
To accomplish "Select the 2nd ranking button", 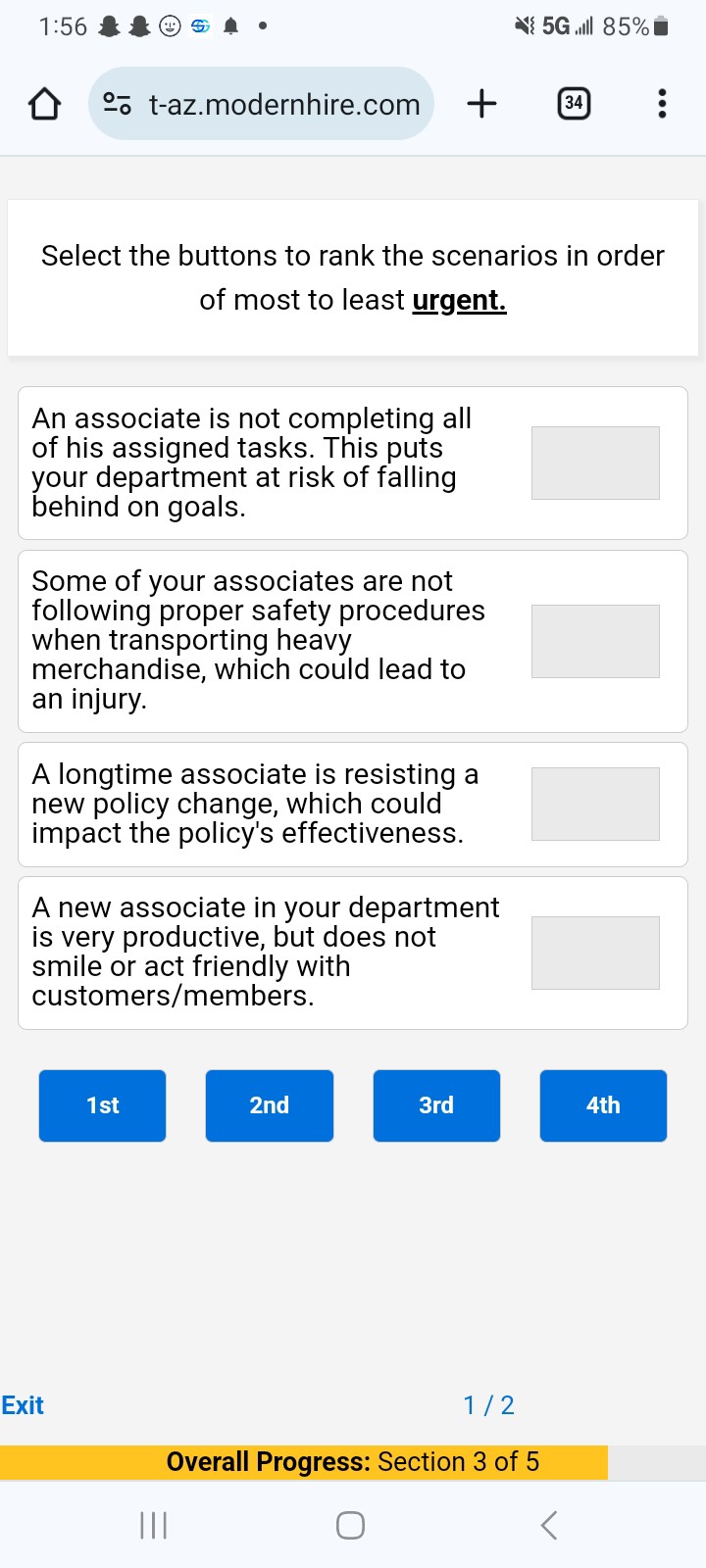I will click(269, 1105).
